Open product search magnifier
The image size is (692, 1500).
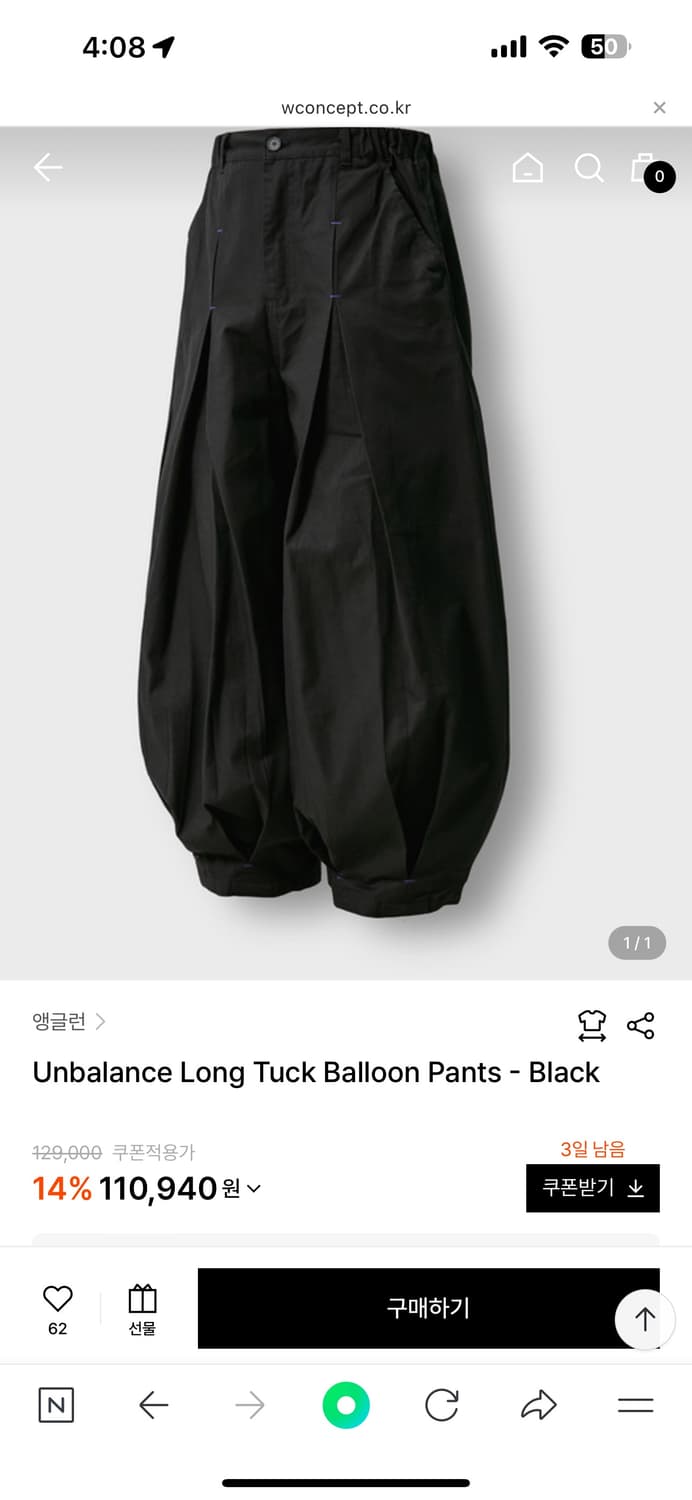click(x=589, y=168)
